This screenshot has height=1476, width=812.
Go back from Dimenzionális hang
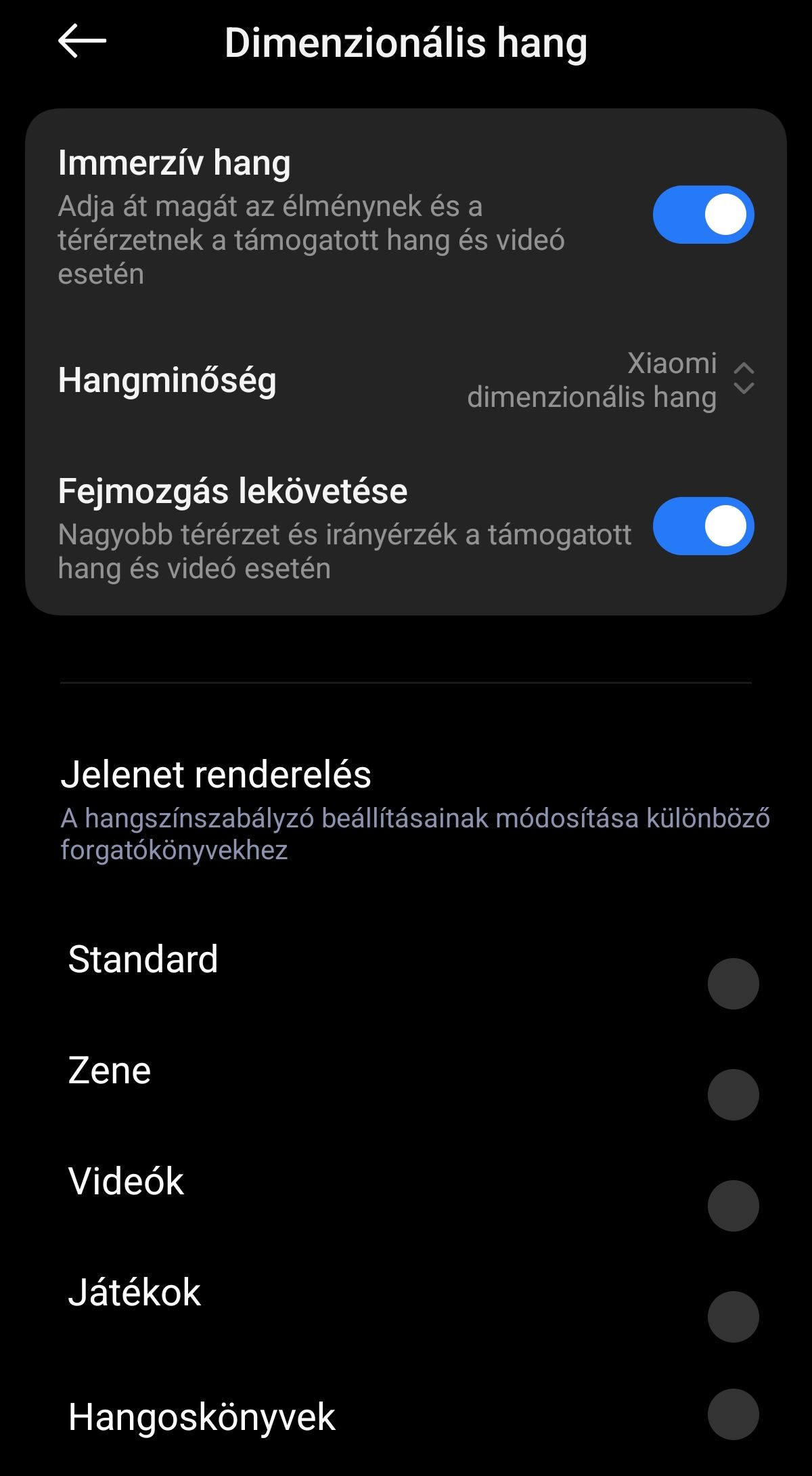[x=82, y=41]
